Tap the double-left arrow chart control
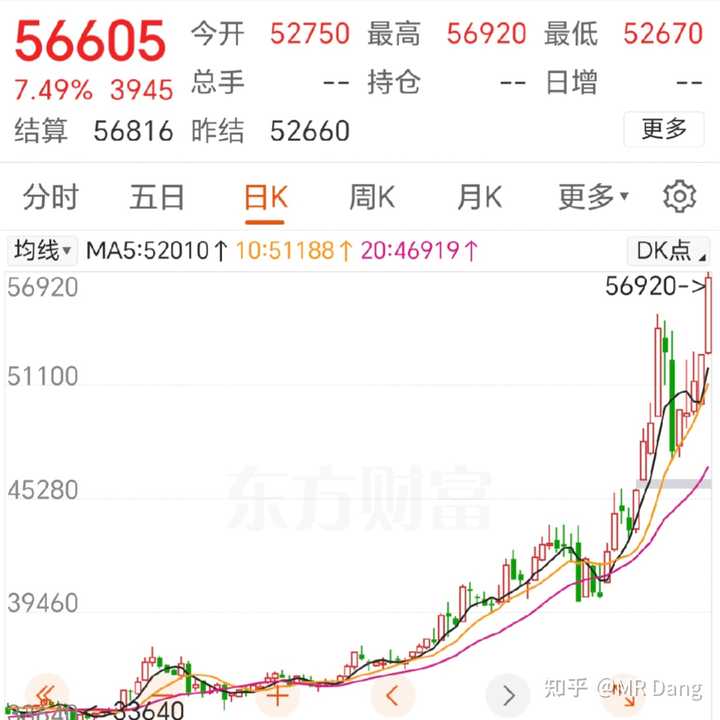 point(45,694)
